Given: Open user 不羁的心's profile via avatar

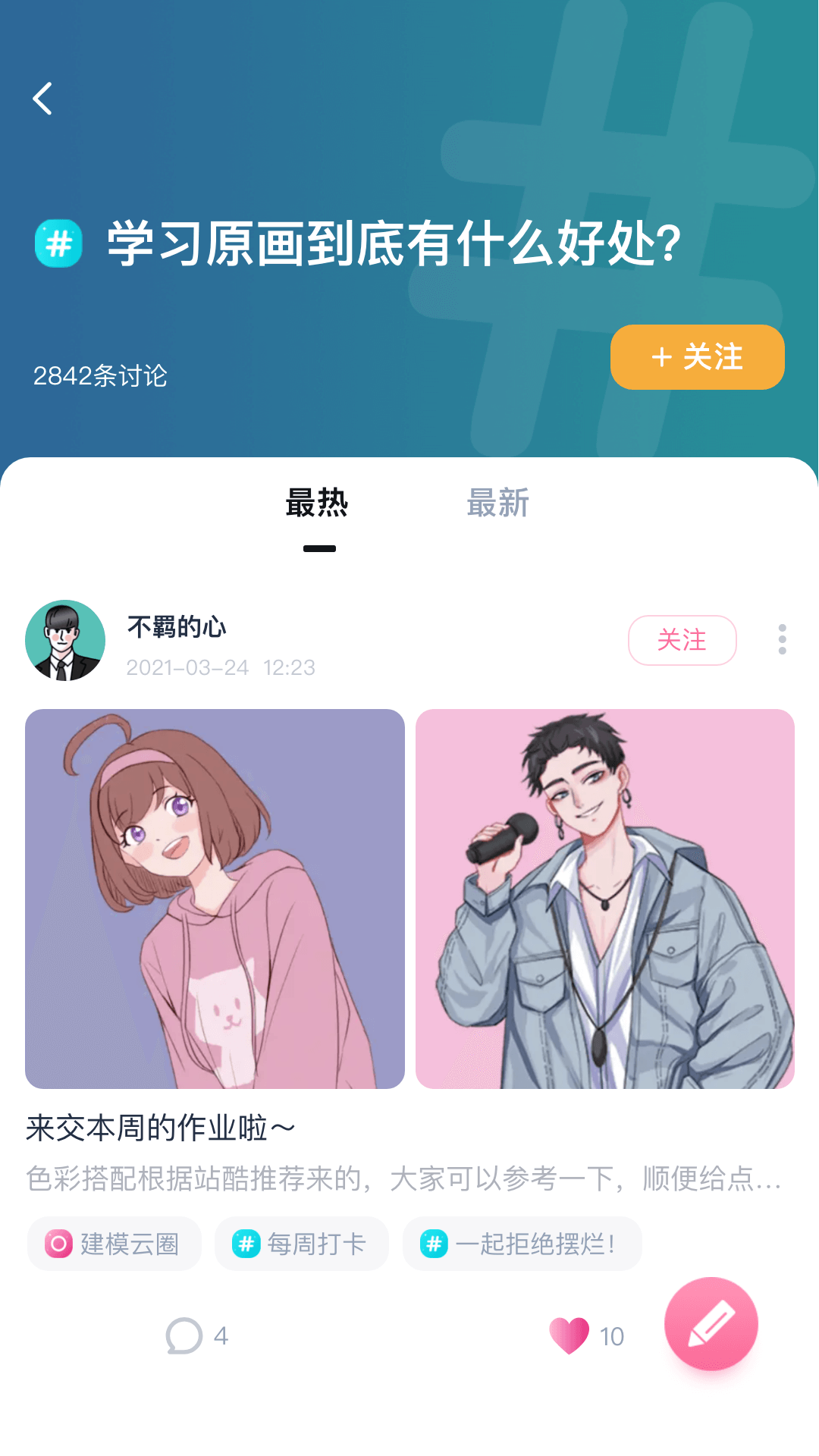Looking at the screenshot, I should (x=65, y=640).
